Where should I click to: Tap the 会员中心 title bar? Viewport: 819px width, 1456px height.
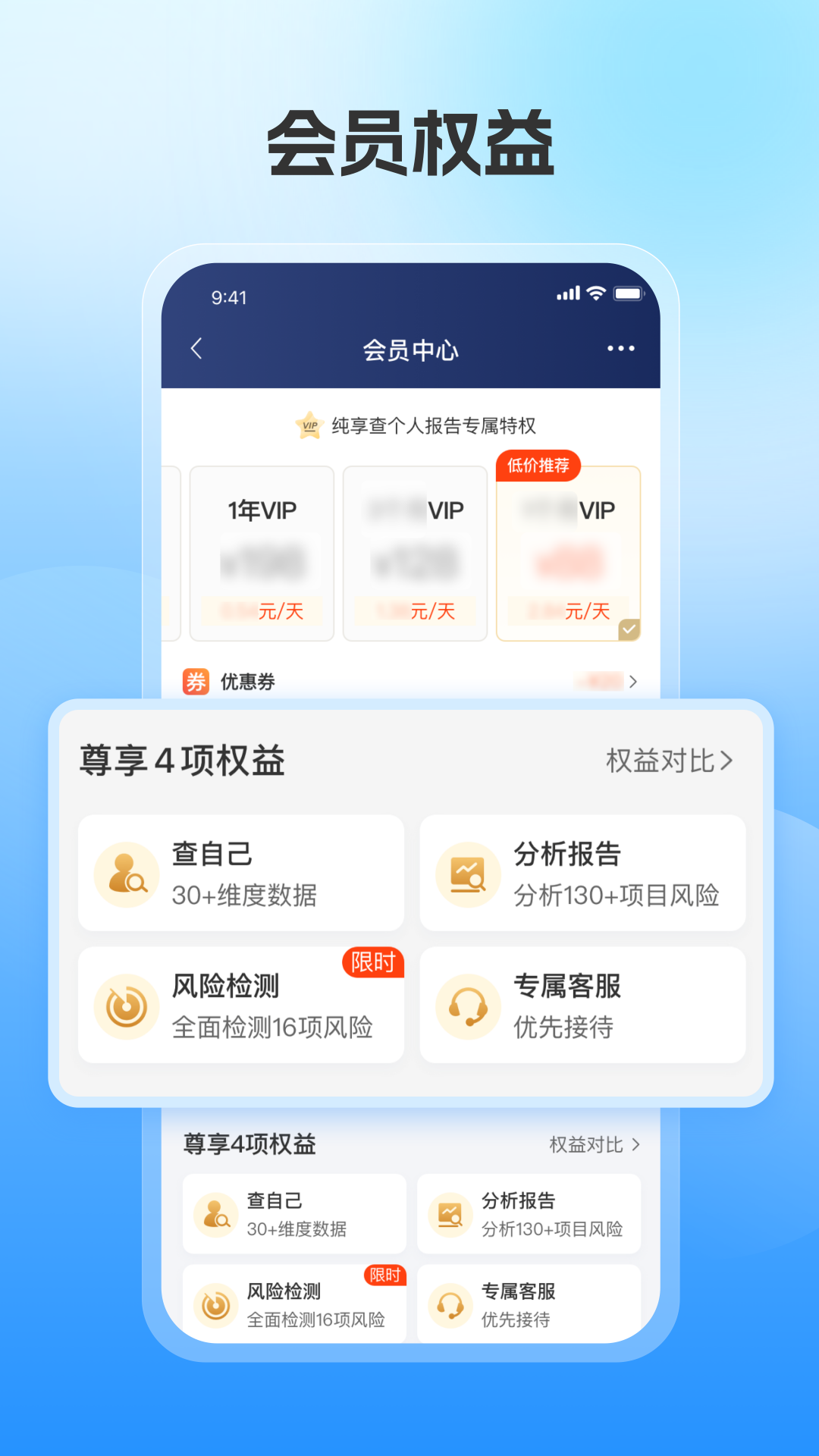coord(410,350)
